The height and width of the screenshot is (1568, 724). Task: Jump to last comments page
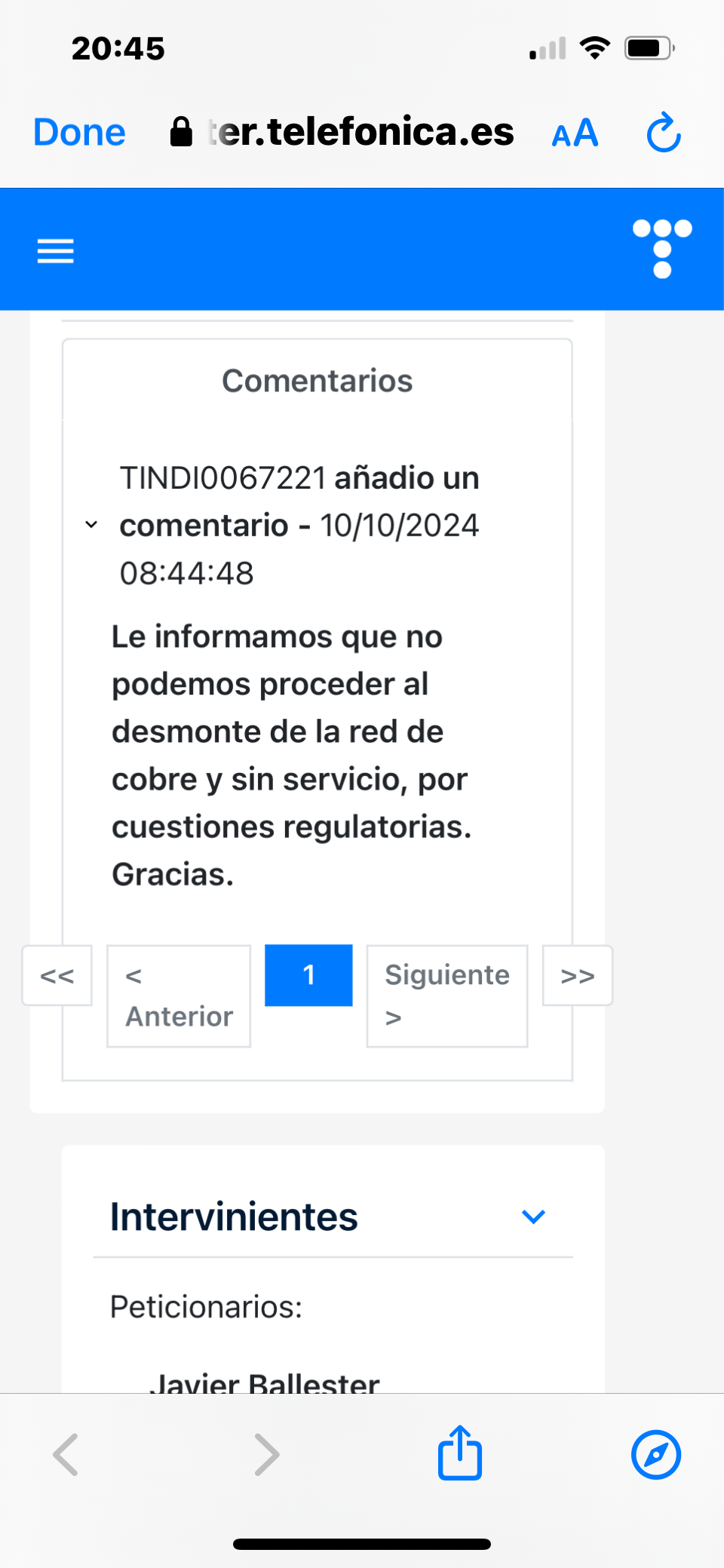coord(578,975)
